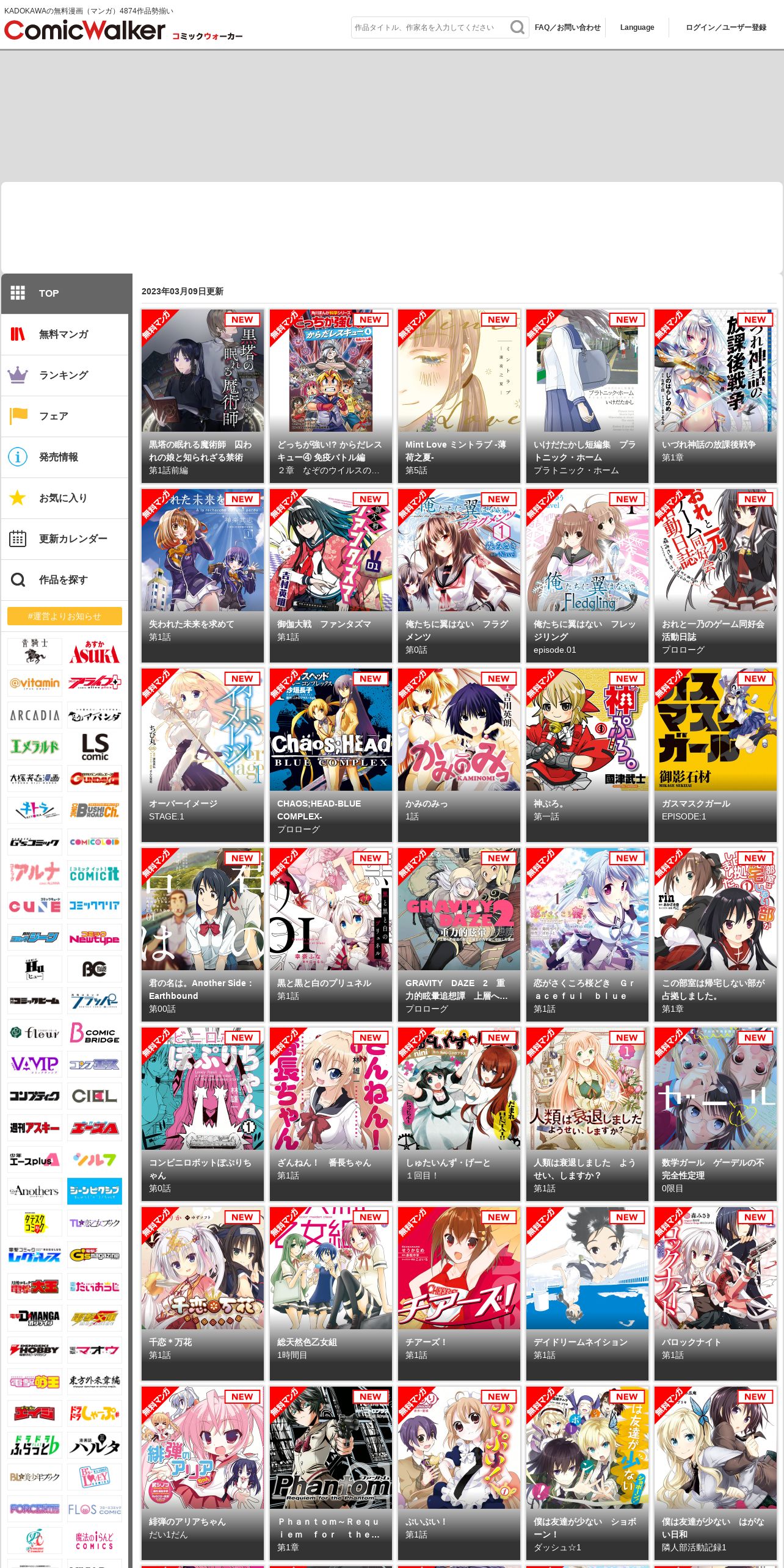Open フェア section

[x=65, y=416]
